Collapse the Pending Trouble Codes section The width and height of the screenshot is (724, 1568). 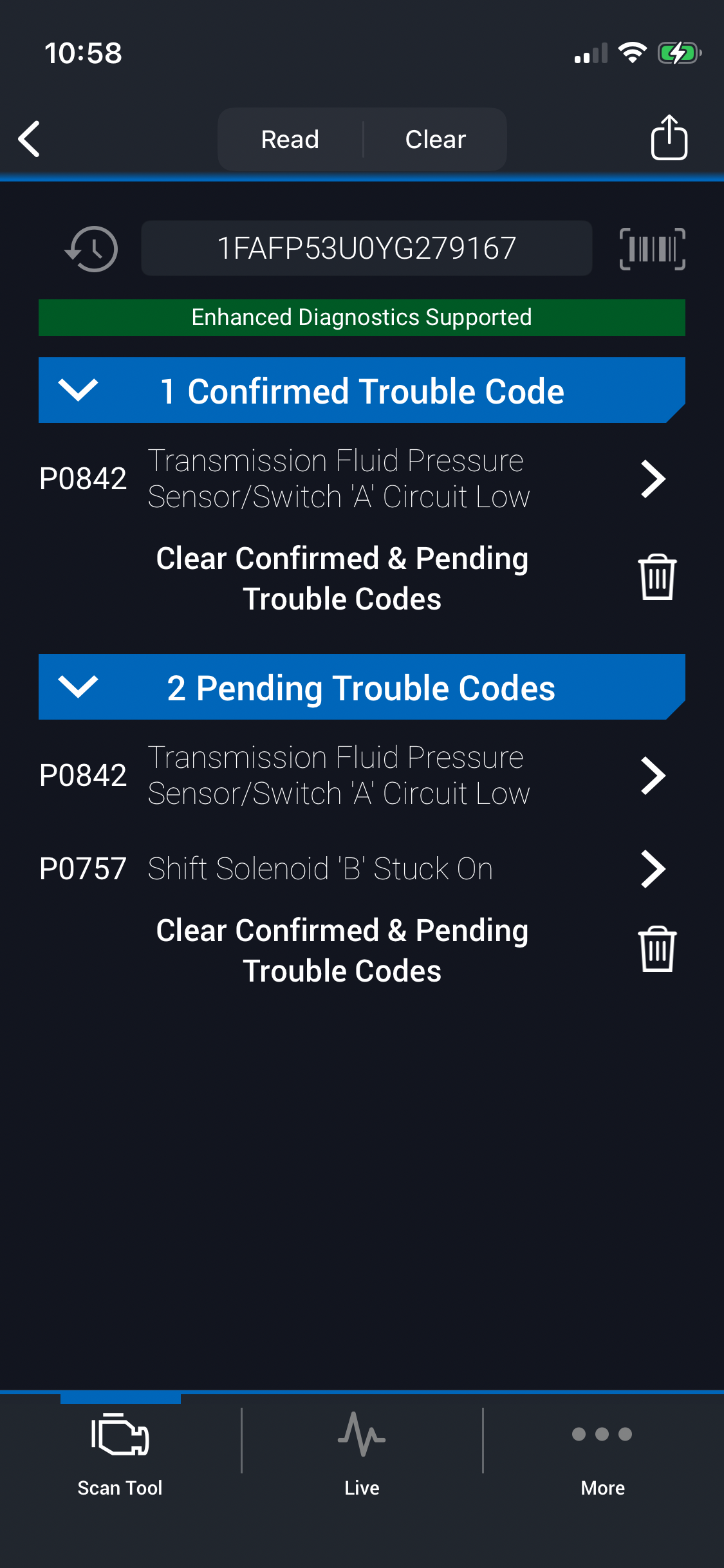[x=78, y=687]
